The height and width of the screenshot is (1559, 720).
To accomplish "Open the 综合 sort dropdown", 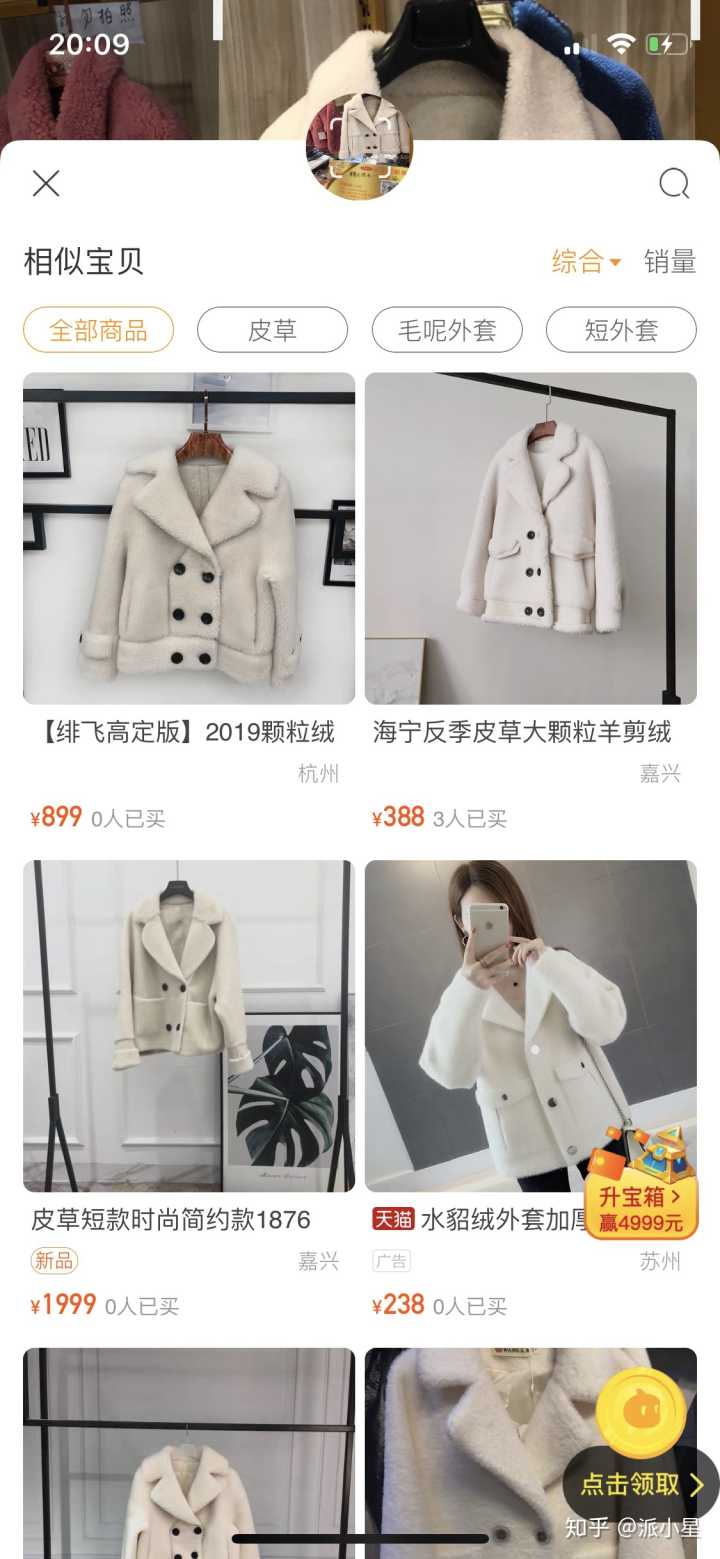I will (x=586, y=262).
